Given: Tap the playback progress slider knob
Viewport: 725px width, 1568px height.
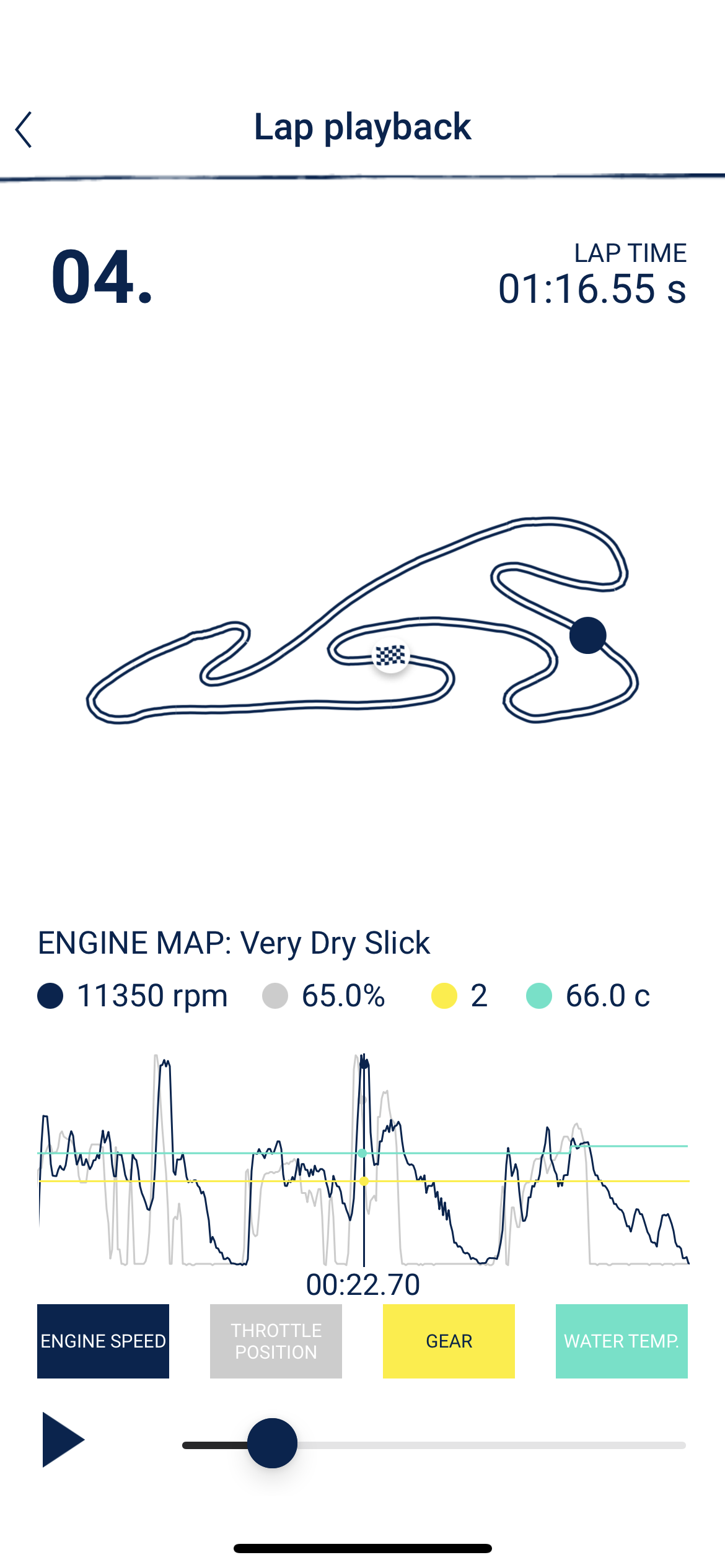Looking at the screenshot, I should (x=272, y=1443).
